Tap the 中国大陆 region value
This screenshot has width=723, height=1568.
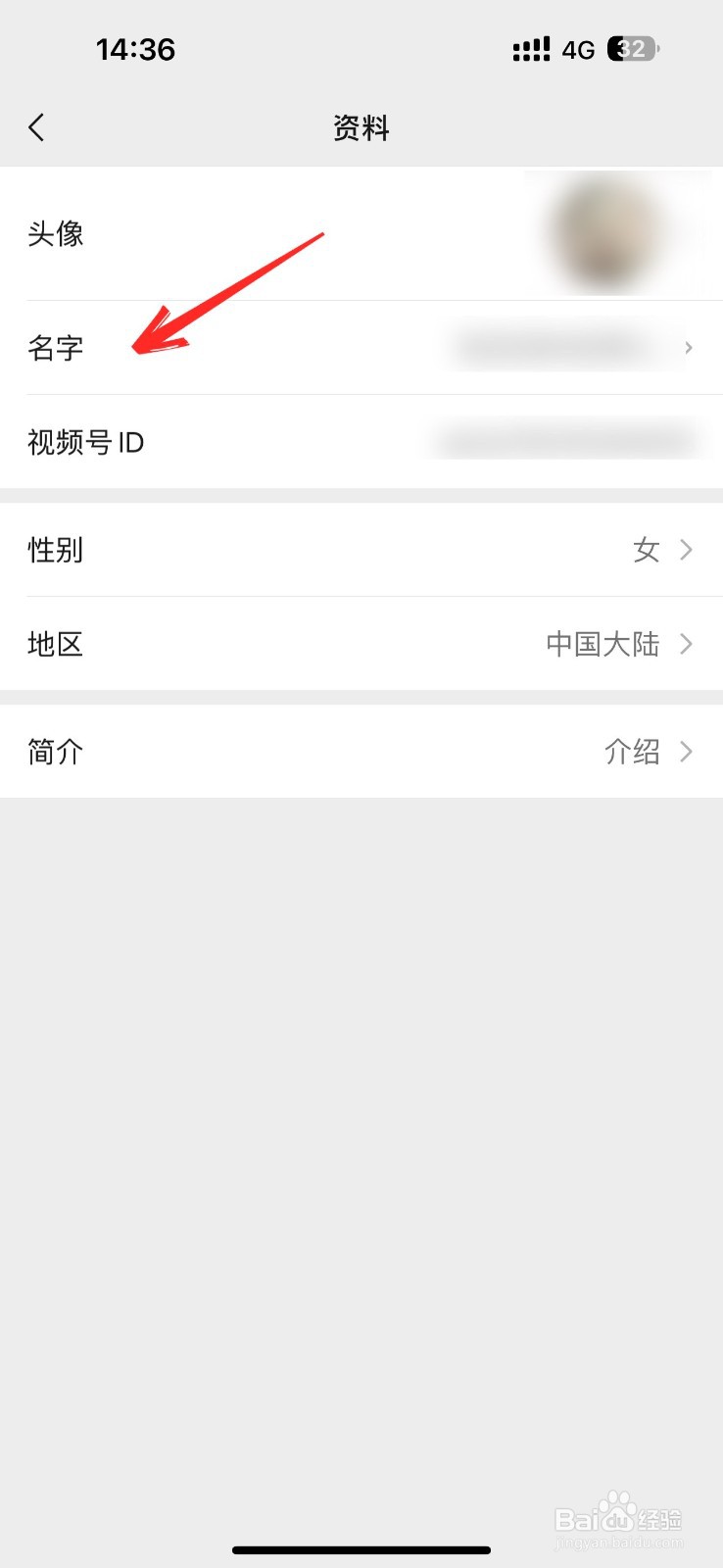[602, 644]
